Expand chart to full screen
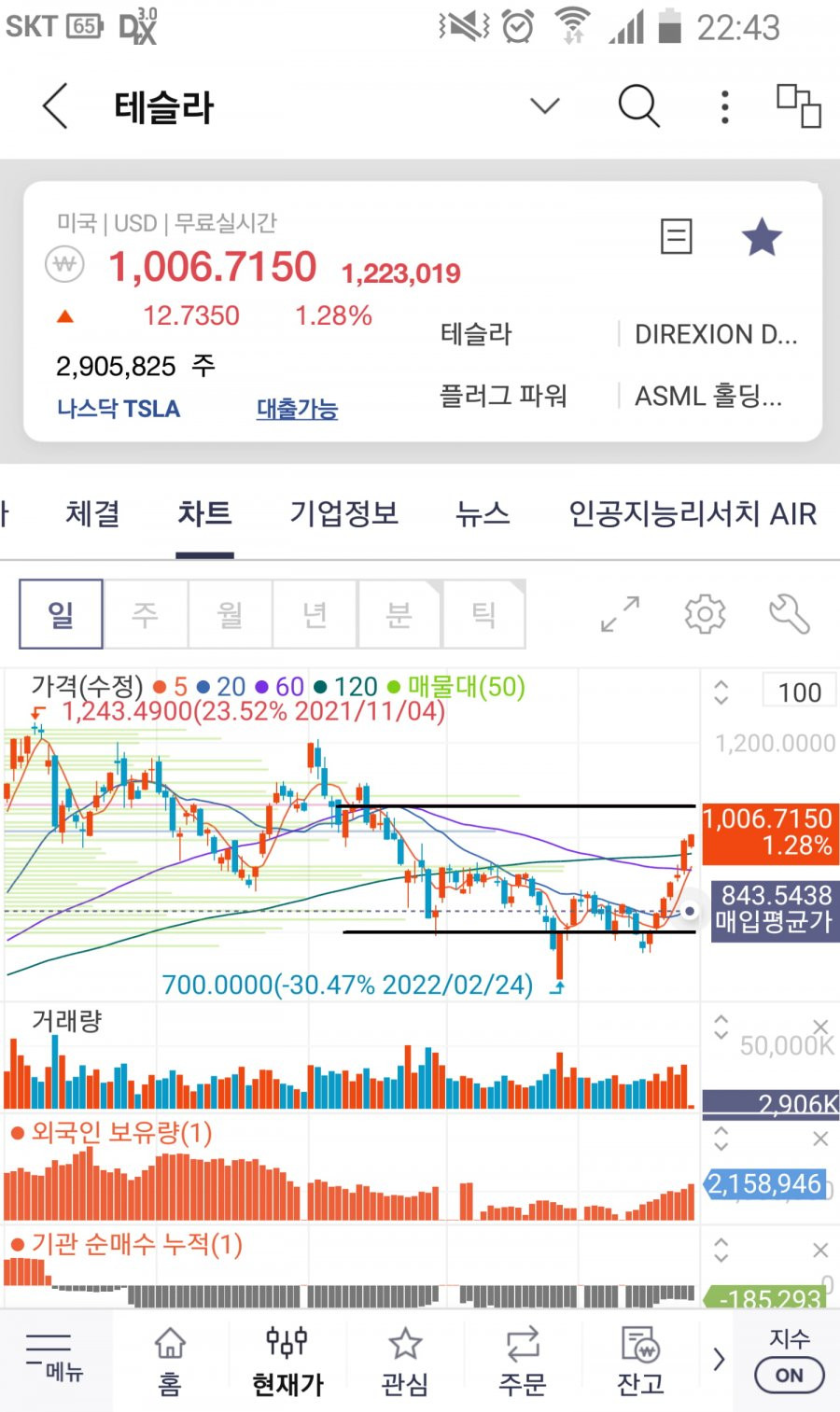Viewport: 840px width, 1412px height. [x=621, y=614]
